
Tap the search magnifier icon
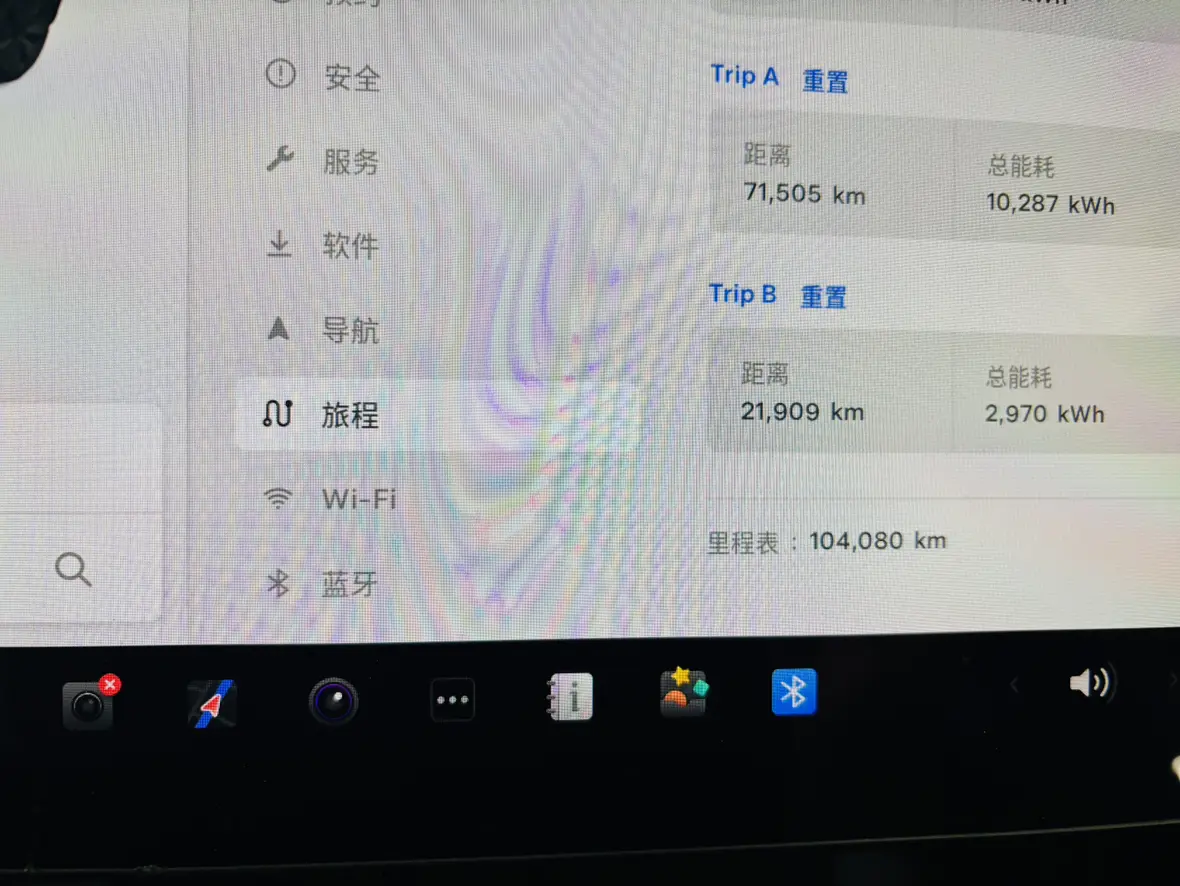pyautogui.click(x=73, y=570)
